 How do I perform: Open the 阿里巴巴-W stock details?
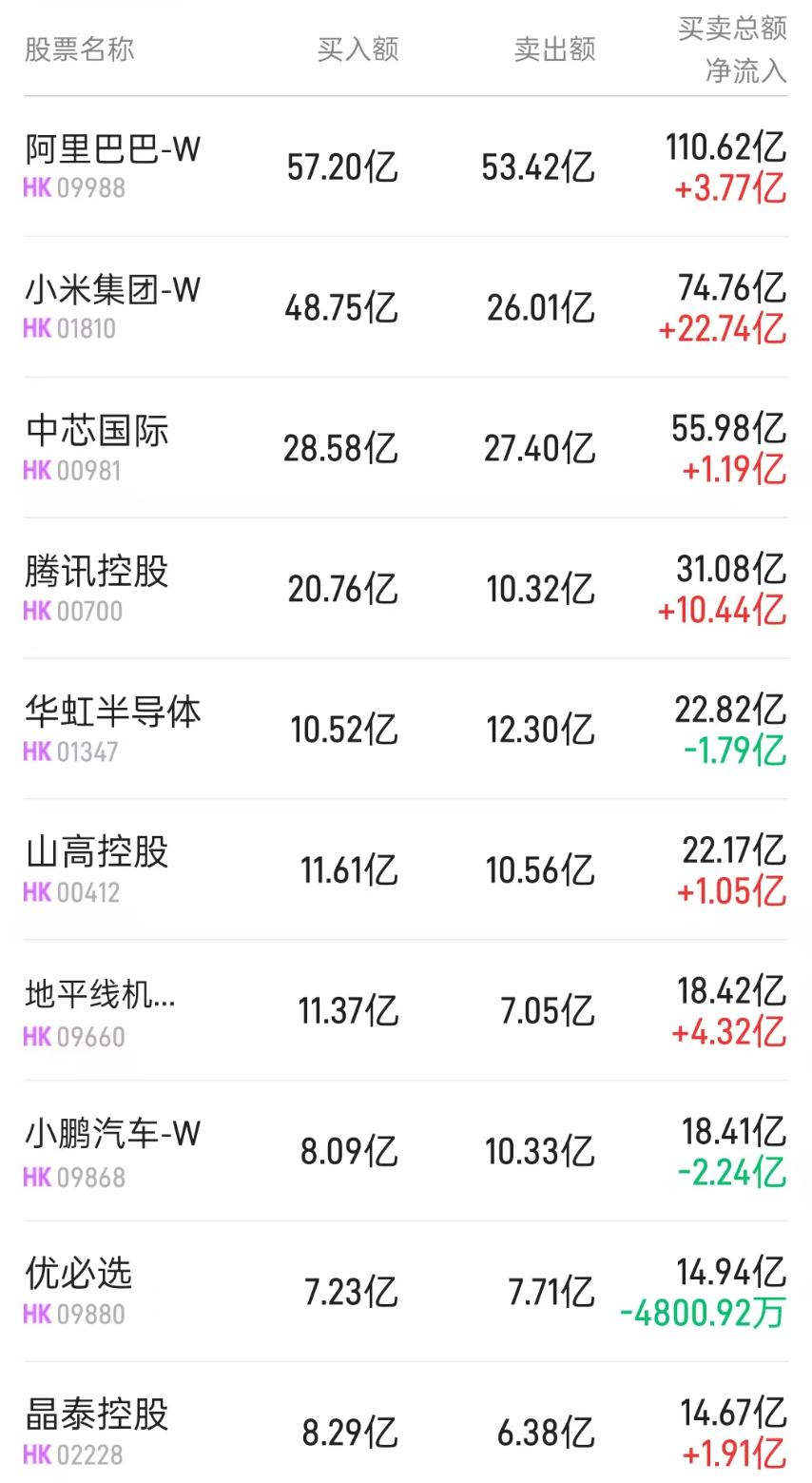pos(111,150)
